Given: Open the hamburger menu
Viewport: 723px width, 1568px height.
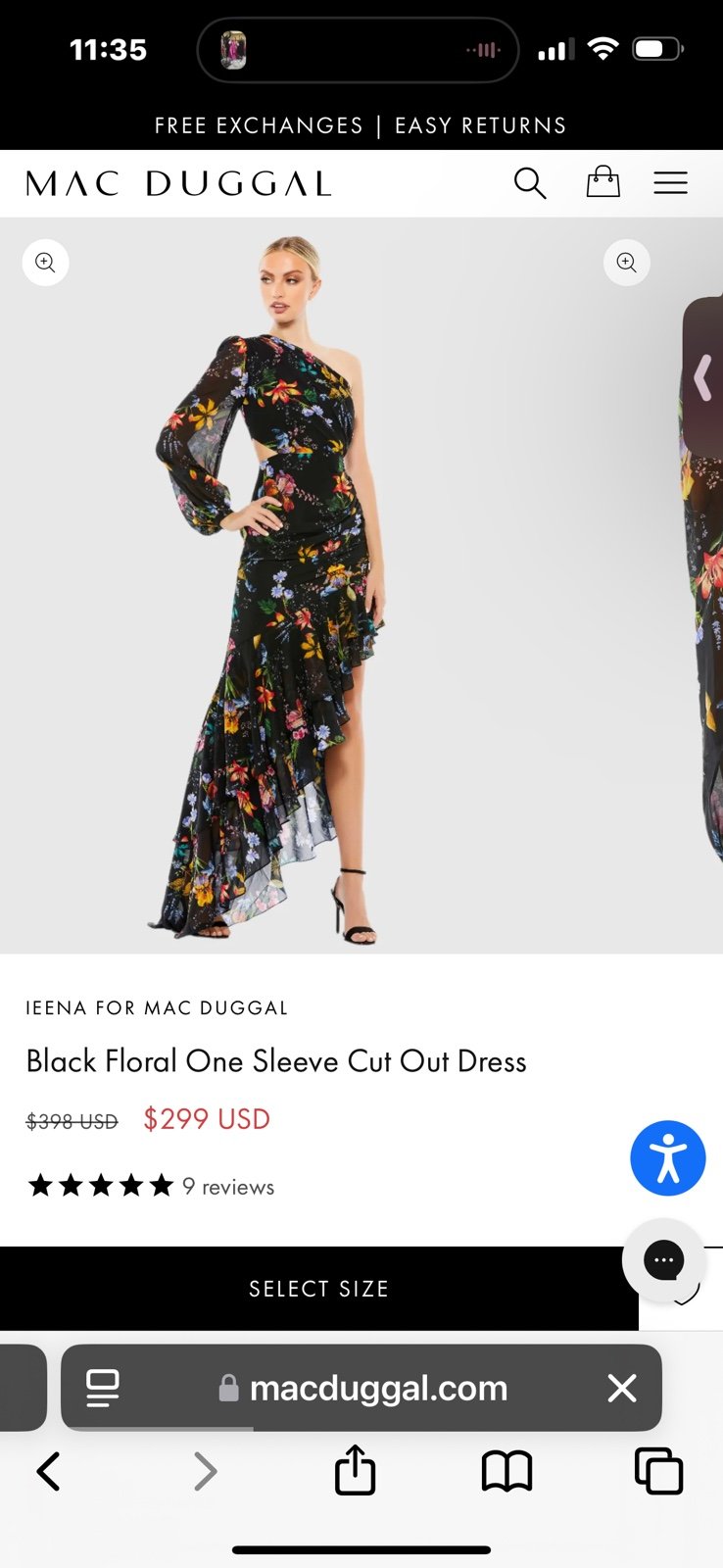Looking at the screenshot, I should tap(671, 183).
